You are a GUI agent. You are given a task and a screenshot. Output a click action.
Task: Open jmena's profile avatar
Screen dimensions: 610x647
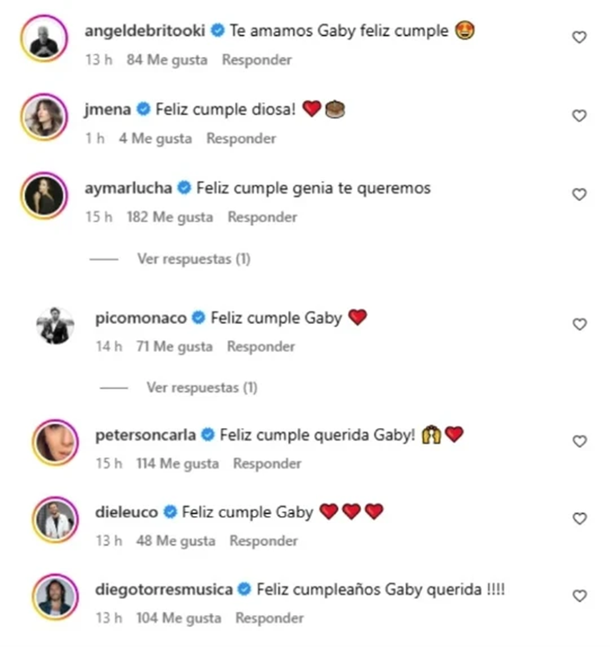(x=43, y=119)
